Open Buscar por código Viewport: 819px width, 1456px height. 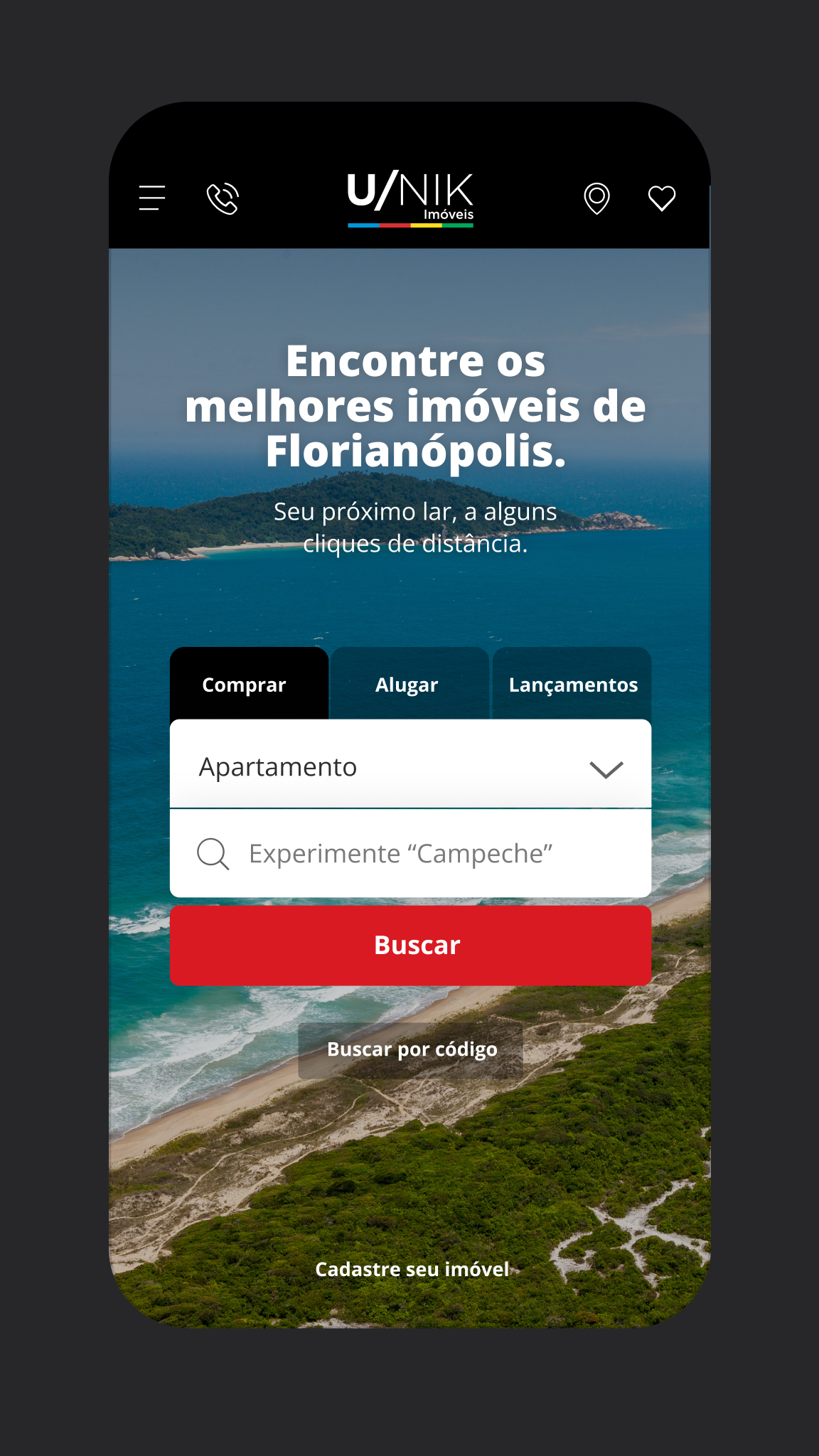(x=411, y=1050)
